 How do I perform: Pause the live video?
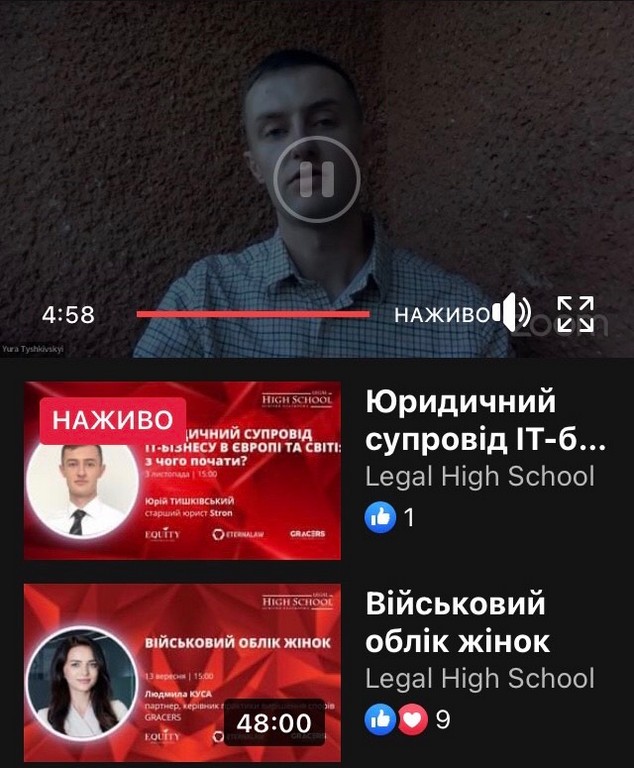pyautogui.click(x=317, y=180)
